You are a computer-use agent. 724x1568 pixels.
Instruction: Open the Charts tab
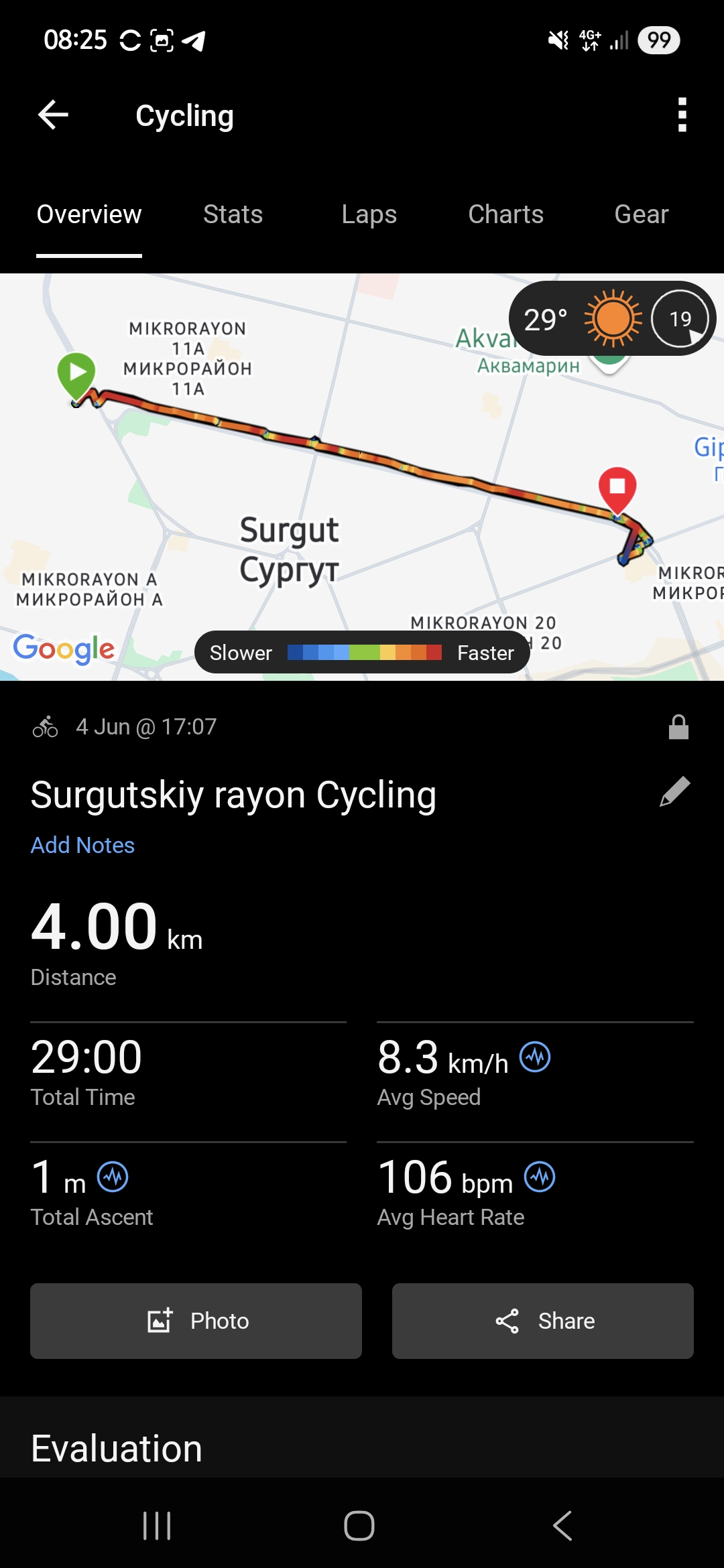(x=505, y=214)
